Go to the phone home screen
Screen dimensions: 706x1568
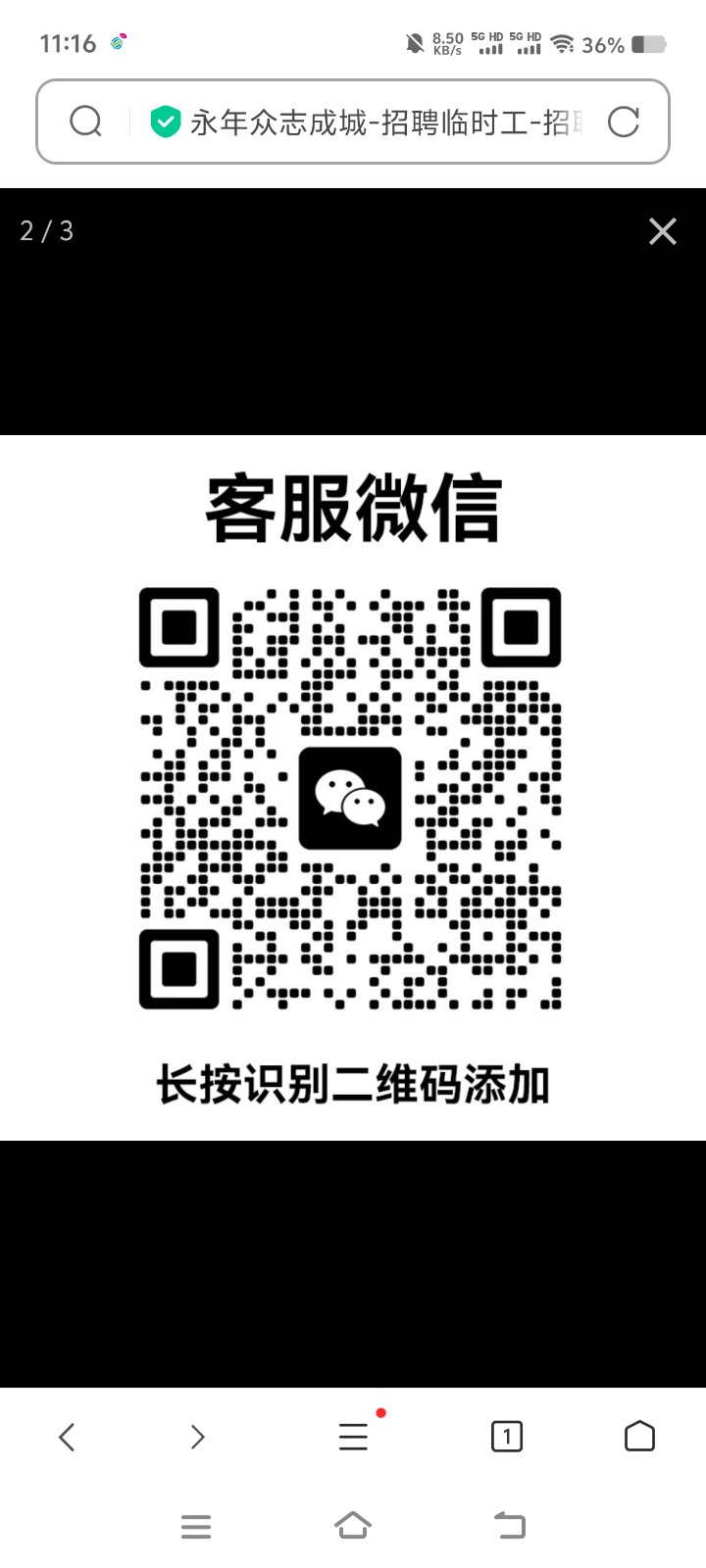(x=353, y=1525)
